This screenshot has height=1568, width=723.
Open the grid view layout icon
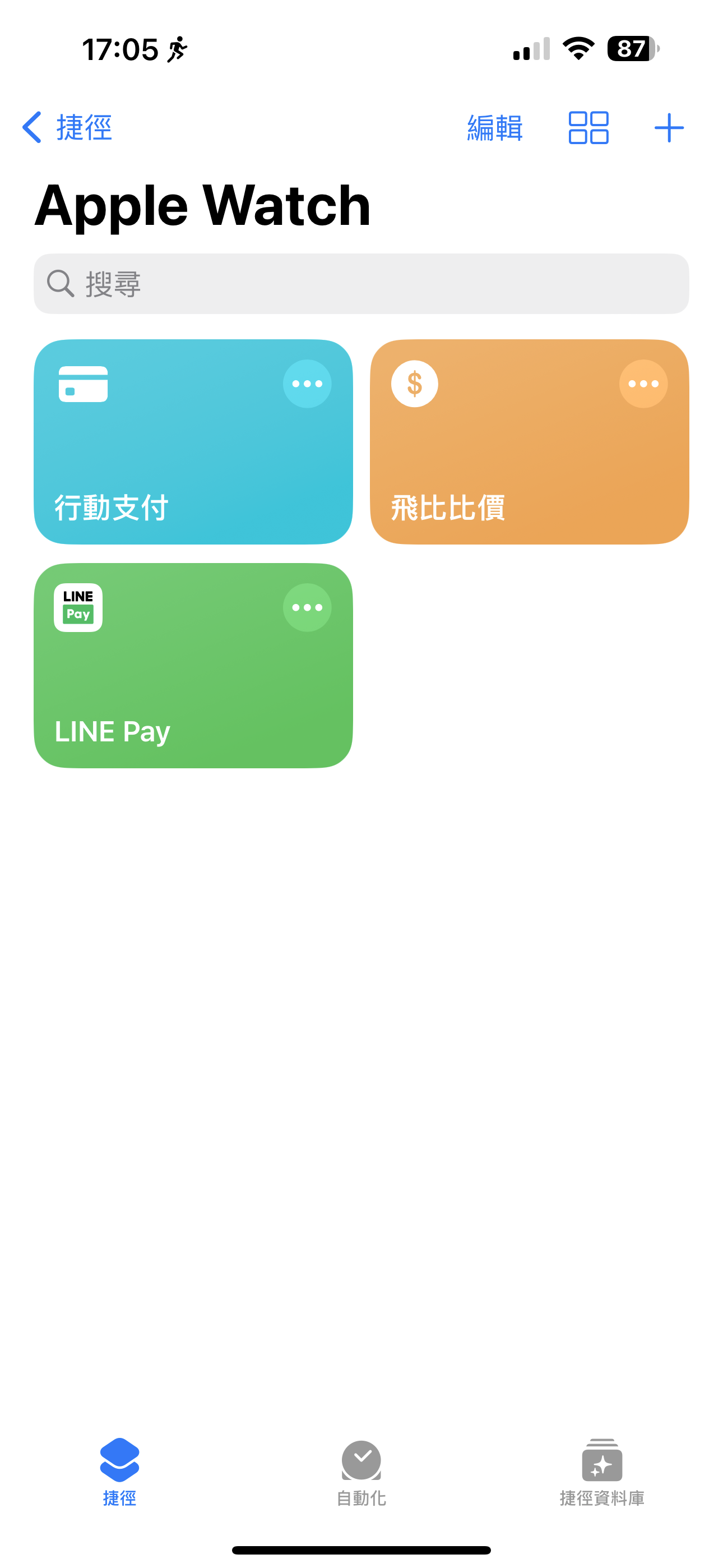pyautogui.click(x=588, y=128)
